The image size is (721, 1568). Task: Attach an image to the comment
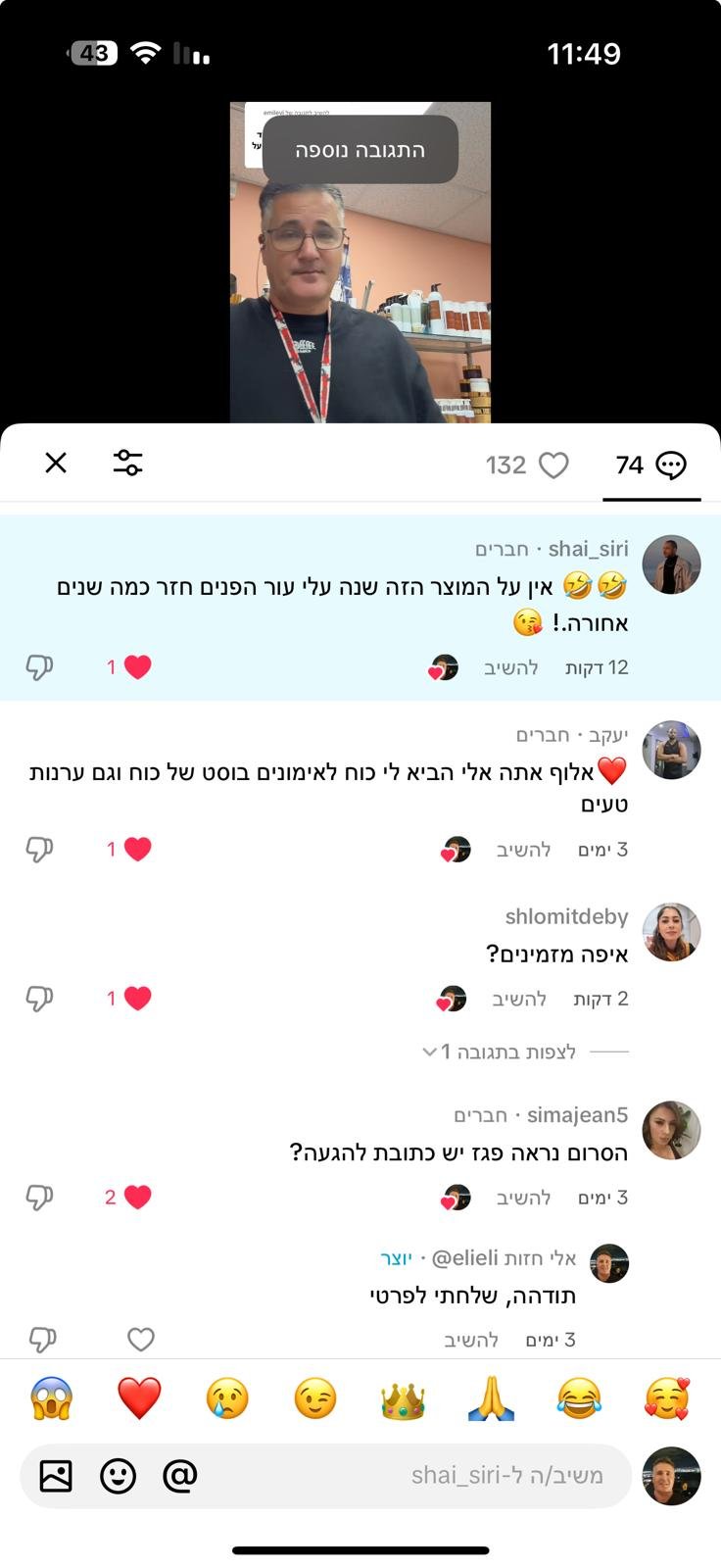(56, 1475)
